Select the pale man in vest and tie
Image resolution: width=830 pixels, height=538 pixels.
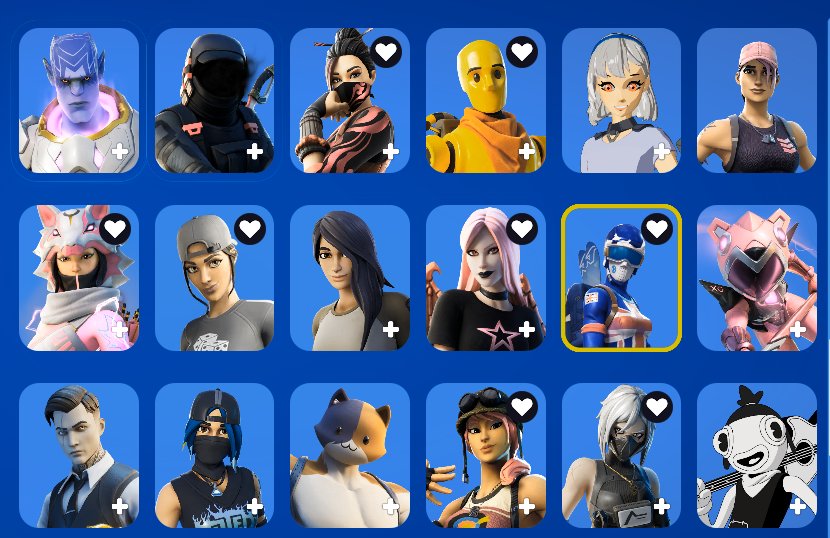click(x=78, y=455)
